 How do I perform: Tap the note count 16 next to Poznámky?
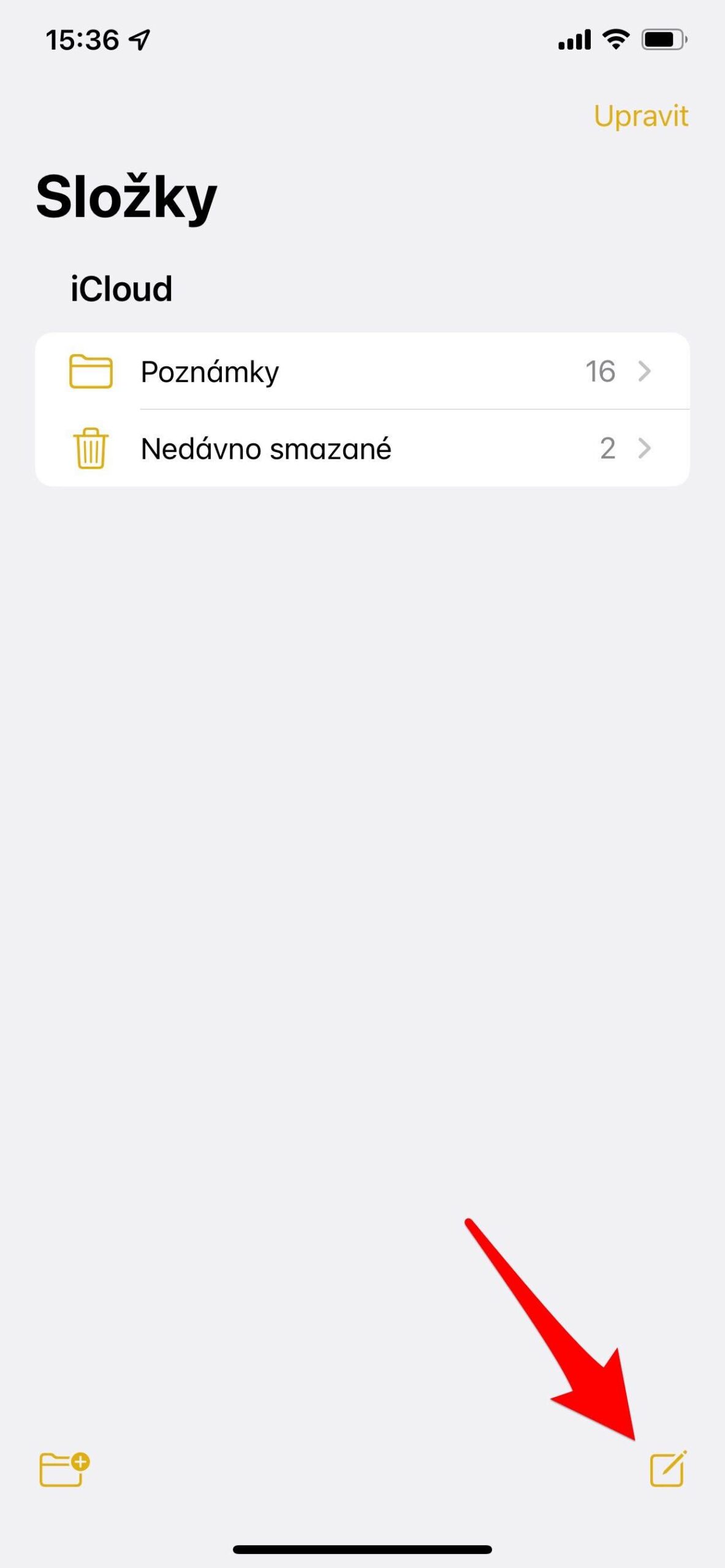(x=601, y=370)
